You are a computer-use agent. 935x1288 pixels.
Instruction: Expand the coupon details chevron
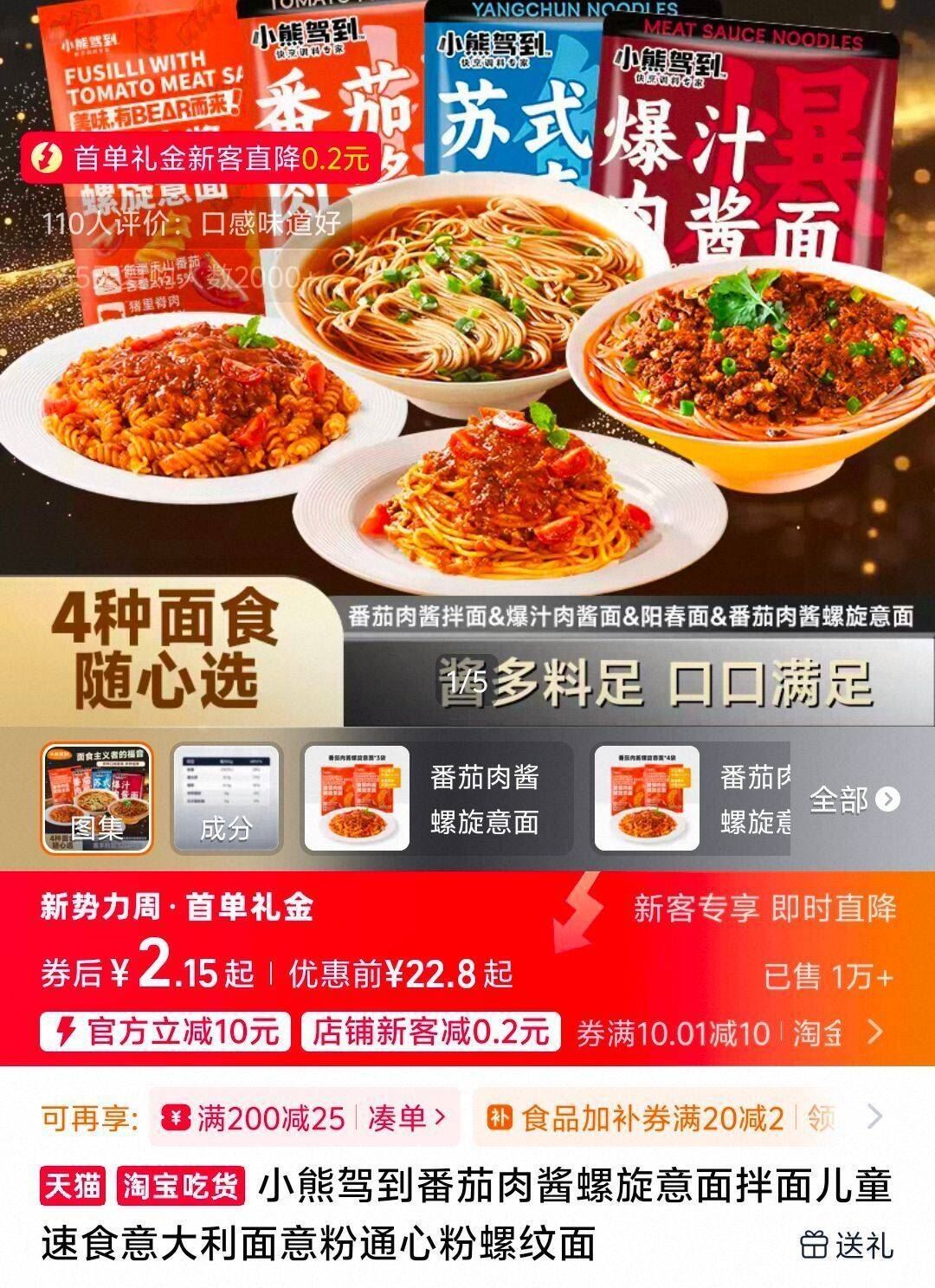(x=876, y=1031)
